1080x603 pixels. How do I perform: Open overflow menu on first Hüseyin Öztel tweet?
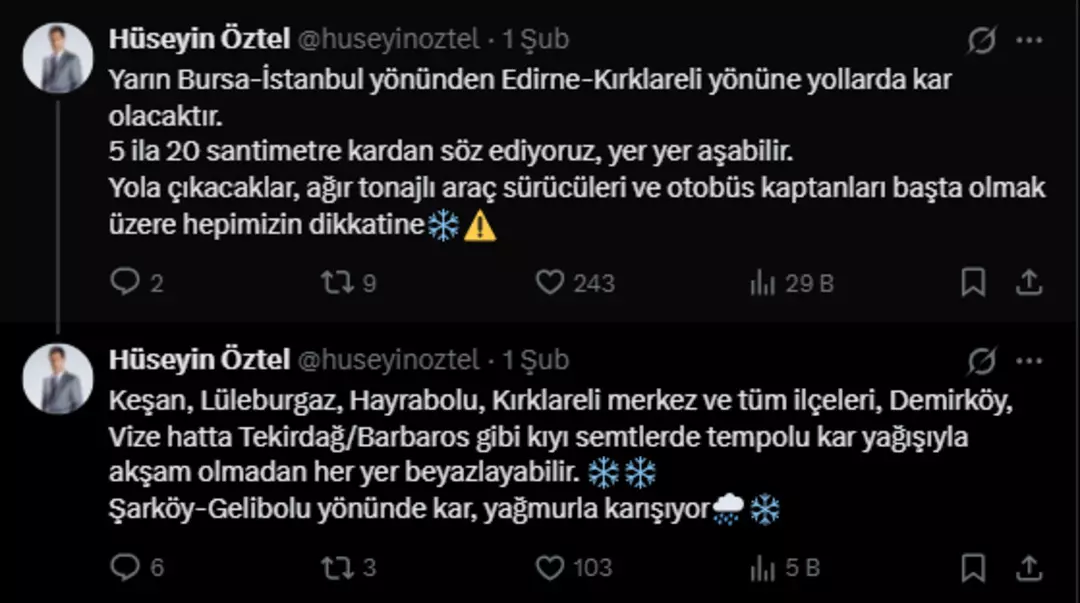tap(1029, 40)
